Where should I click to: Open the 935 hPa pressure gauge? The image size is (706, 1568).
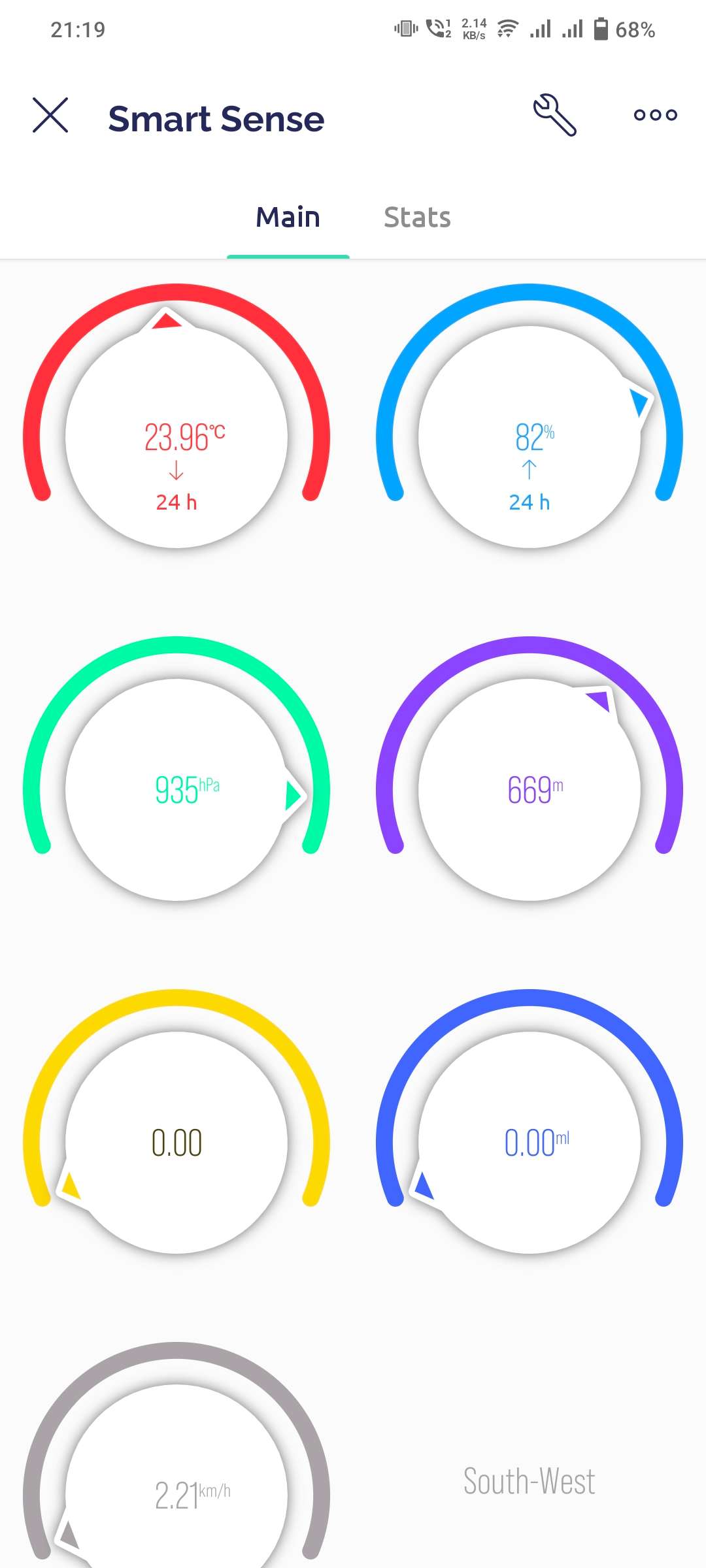176,791
